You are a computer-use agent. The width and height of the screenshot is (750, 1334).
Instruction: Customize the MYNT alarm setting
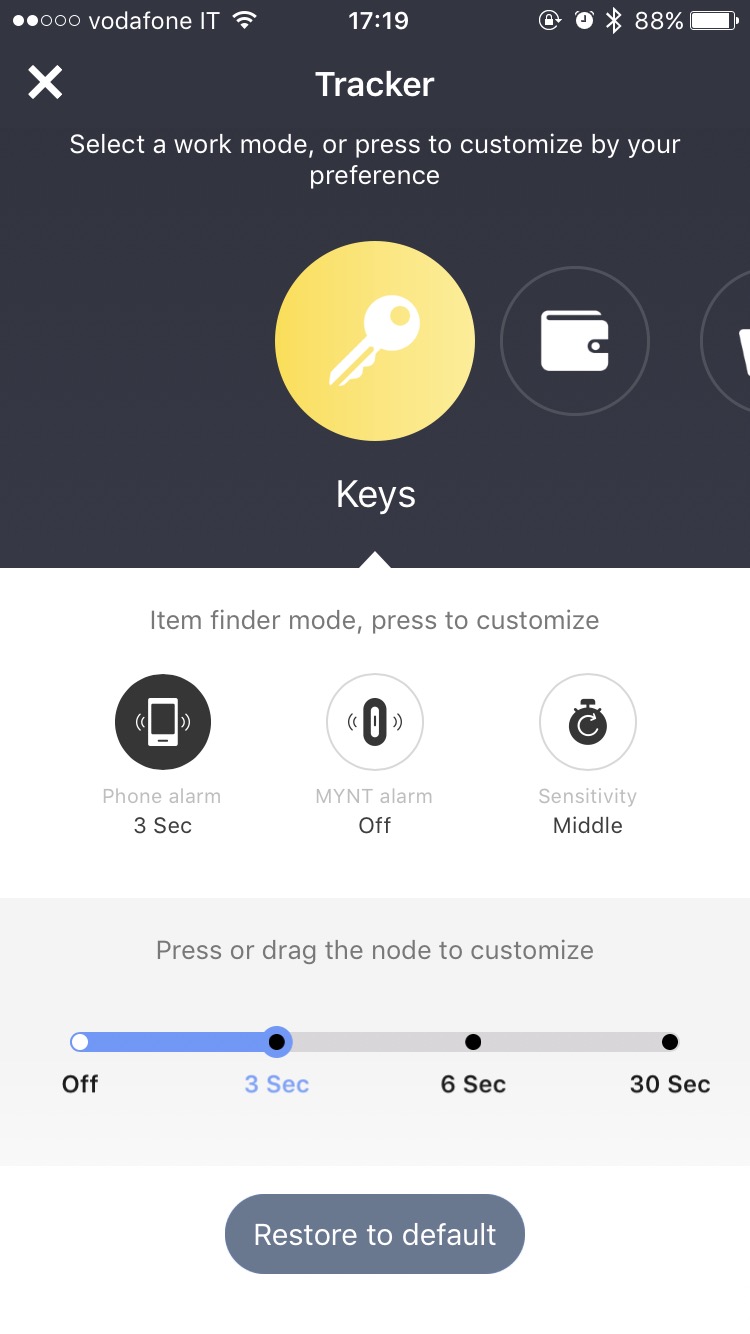pyautogui.click(x=375, y=722)
